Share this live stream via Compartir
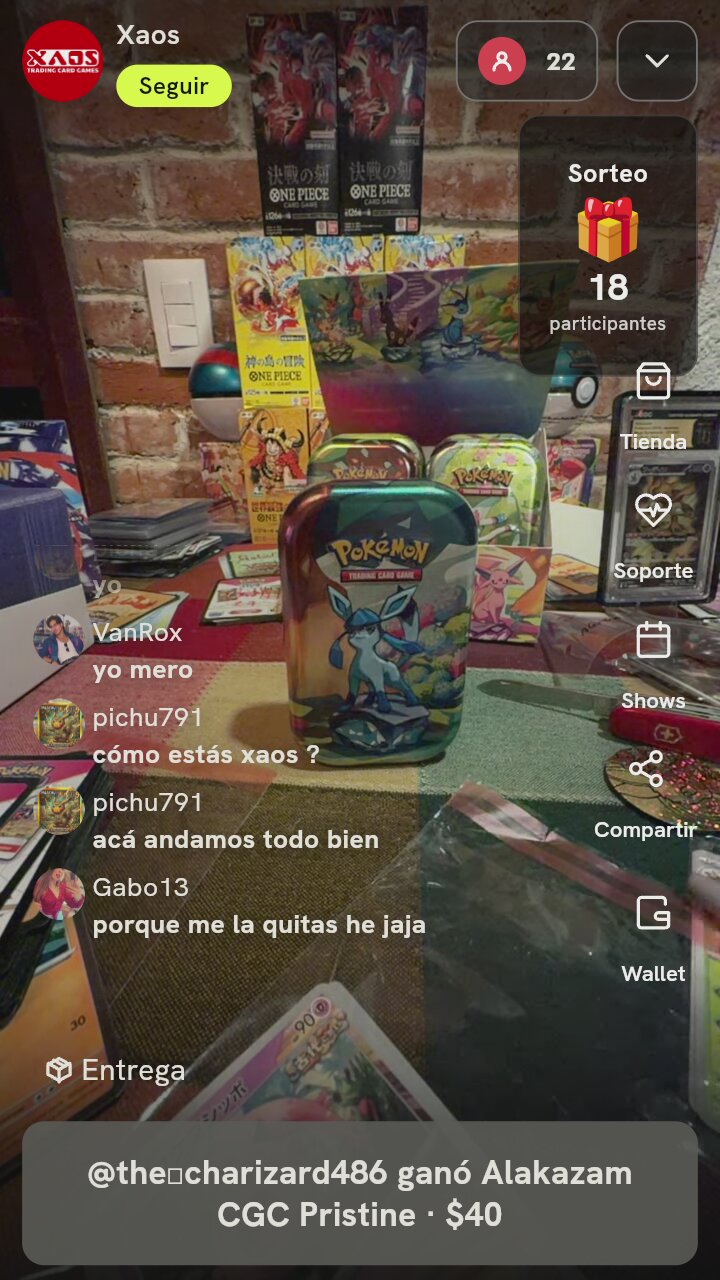Viewport: 720px width, 1280px height. coord(646,795)
